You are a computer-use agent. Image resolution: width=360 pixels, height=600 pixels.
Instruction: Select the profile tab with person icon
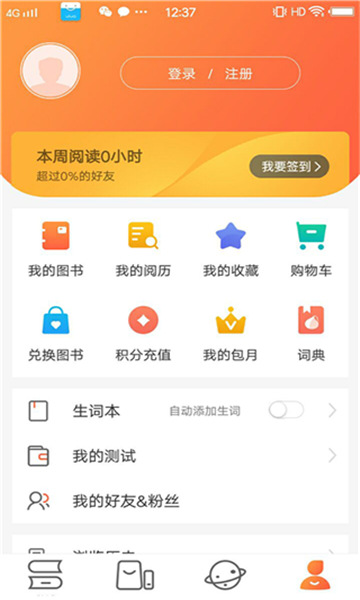point(315,575)
